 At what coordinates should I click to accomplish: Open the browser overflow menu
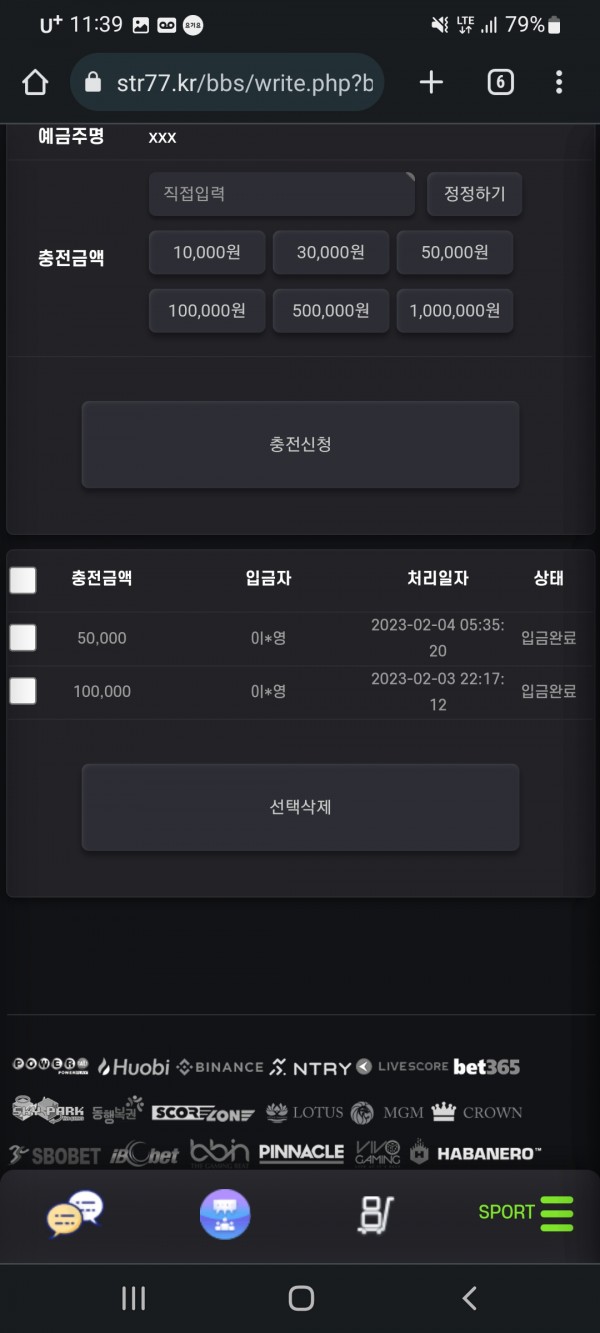[x=558, y=82]
